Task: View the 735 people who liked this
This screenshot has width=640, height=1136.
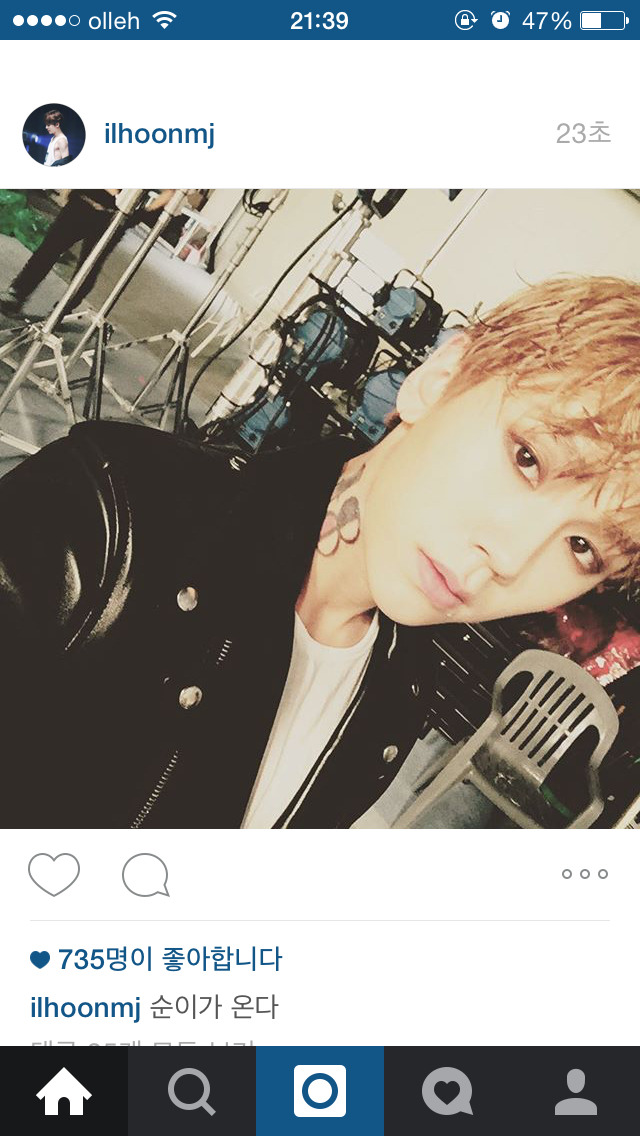Action: (169, 960)
